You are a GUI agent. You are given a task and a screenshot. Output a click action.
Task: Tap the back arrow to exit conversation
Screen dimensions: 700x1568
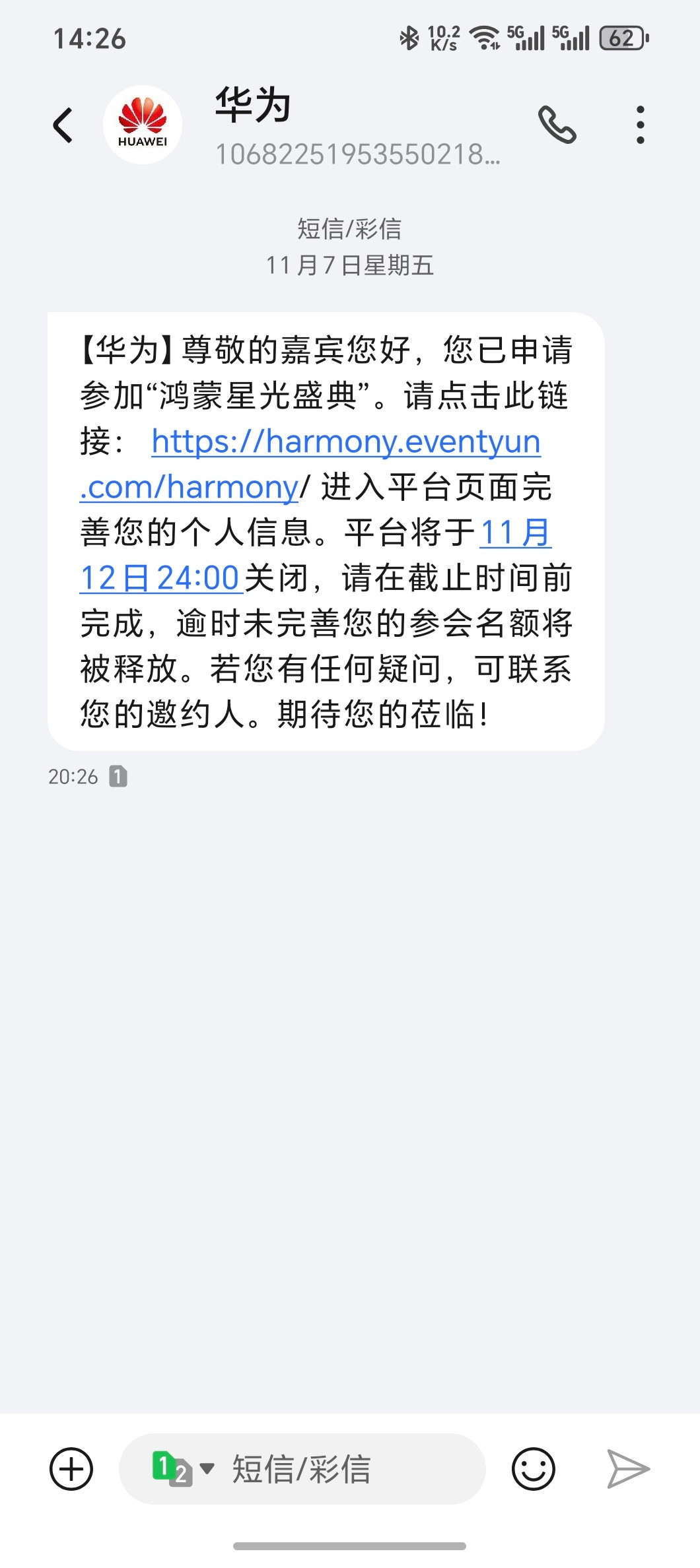(63, 125)
